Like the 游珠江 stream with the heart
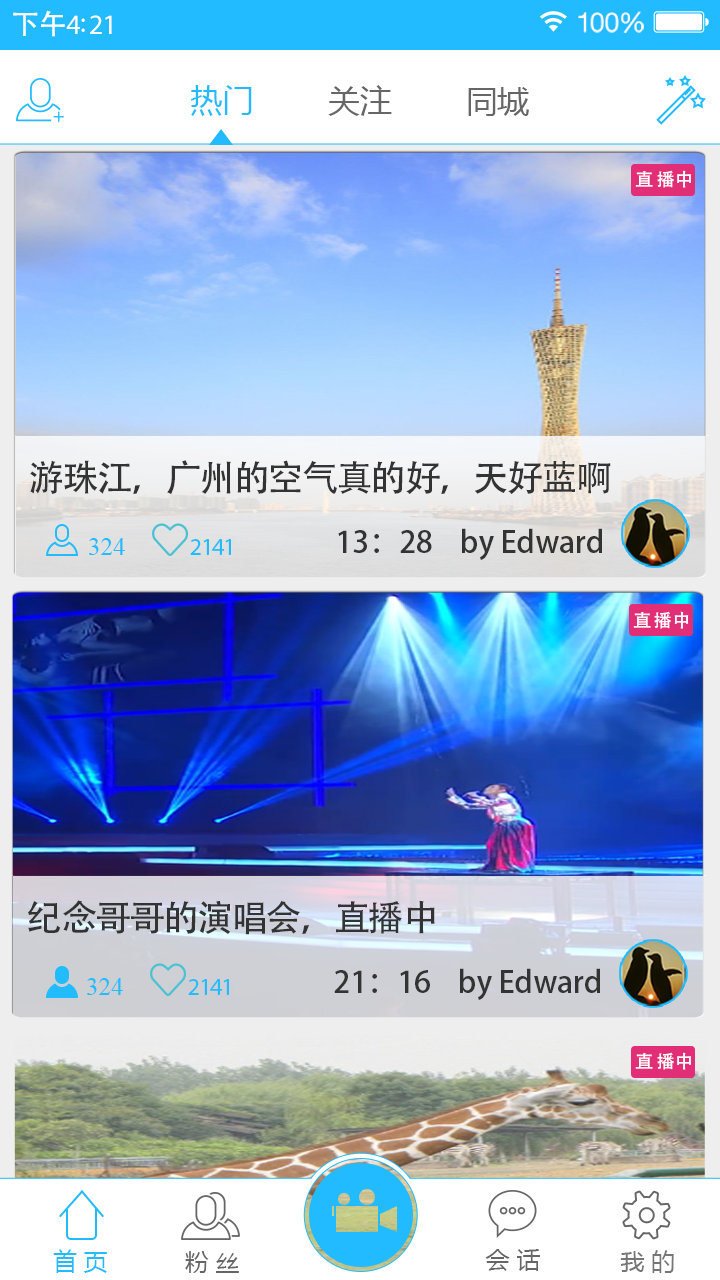Screen dimensions: 720x1280 pyautogui.click(x=169, y=541)
